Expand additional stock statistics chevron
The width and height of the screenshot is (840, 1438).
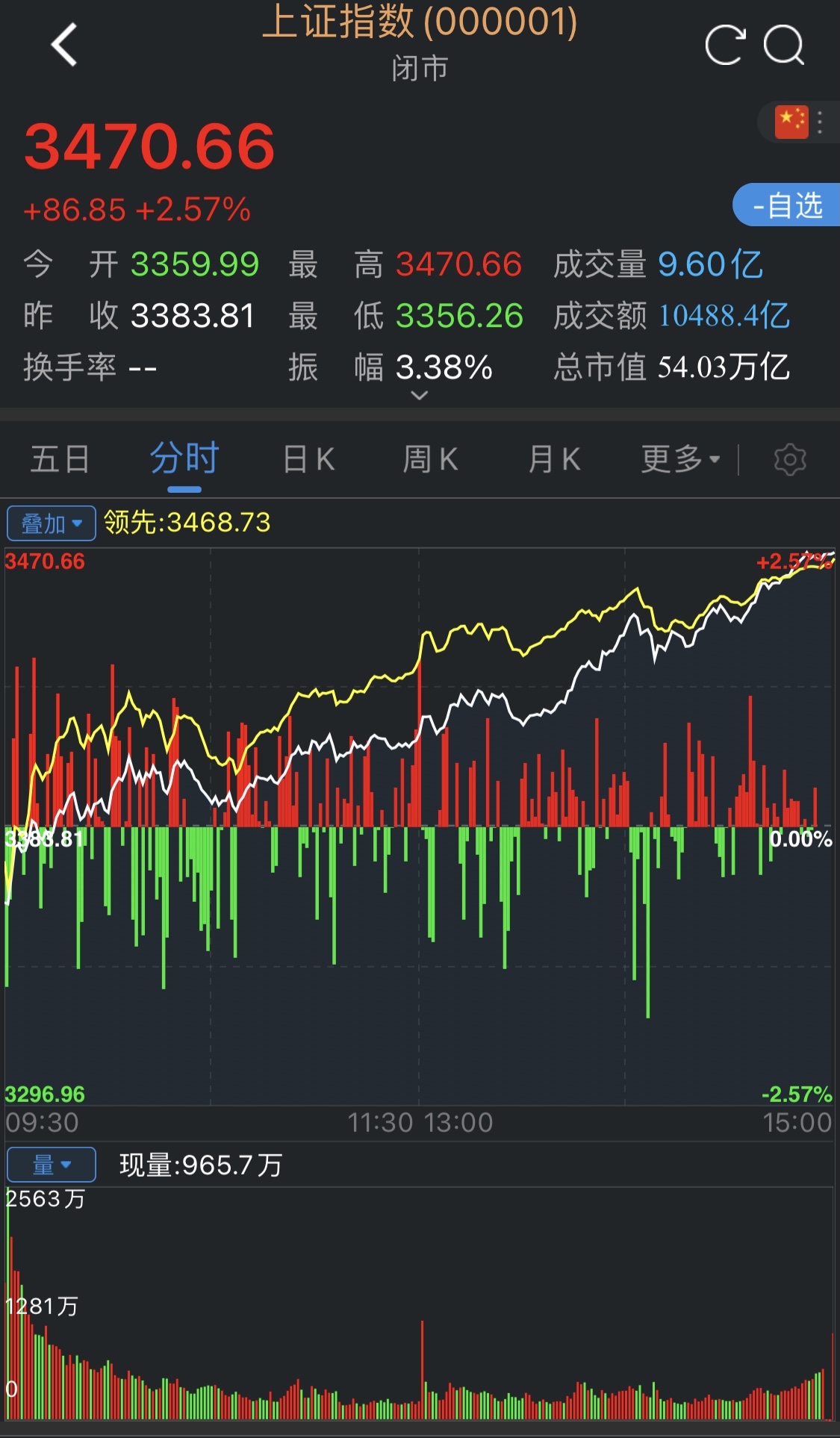(x=418, y=395)
